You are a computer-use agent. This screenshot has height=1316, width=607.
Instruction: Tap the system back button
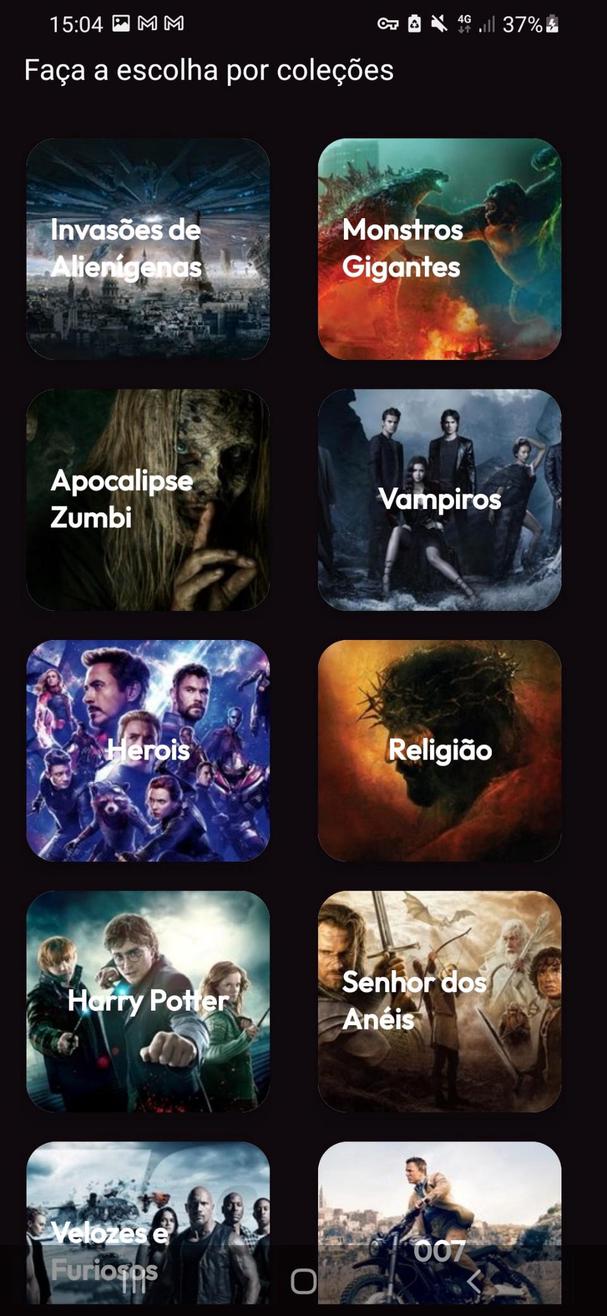click(475, 1282)
